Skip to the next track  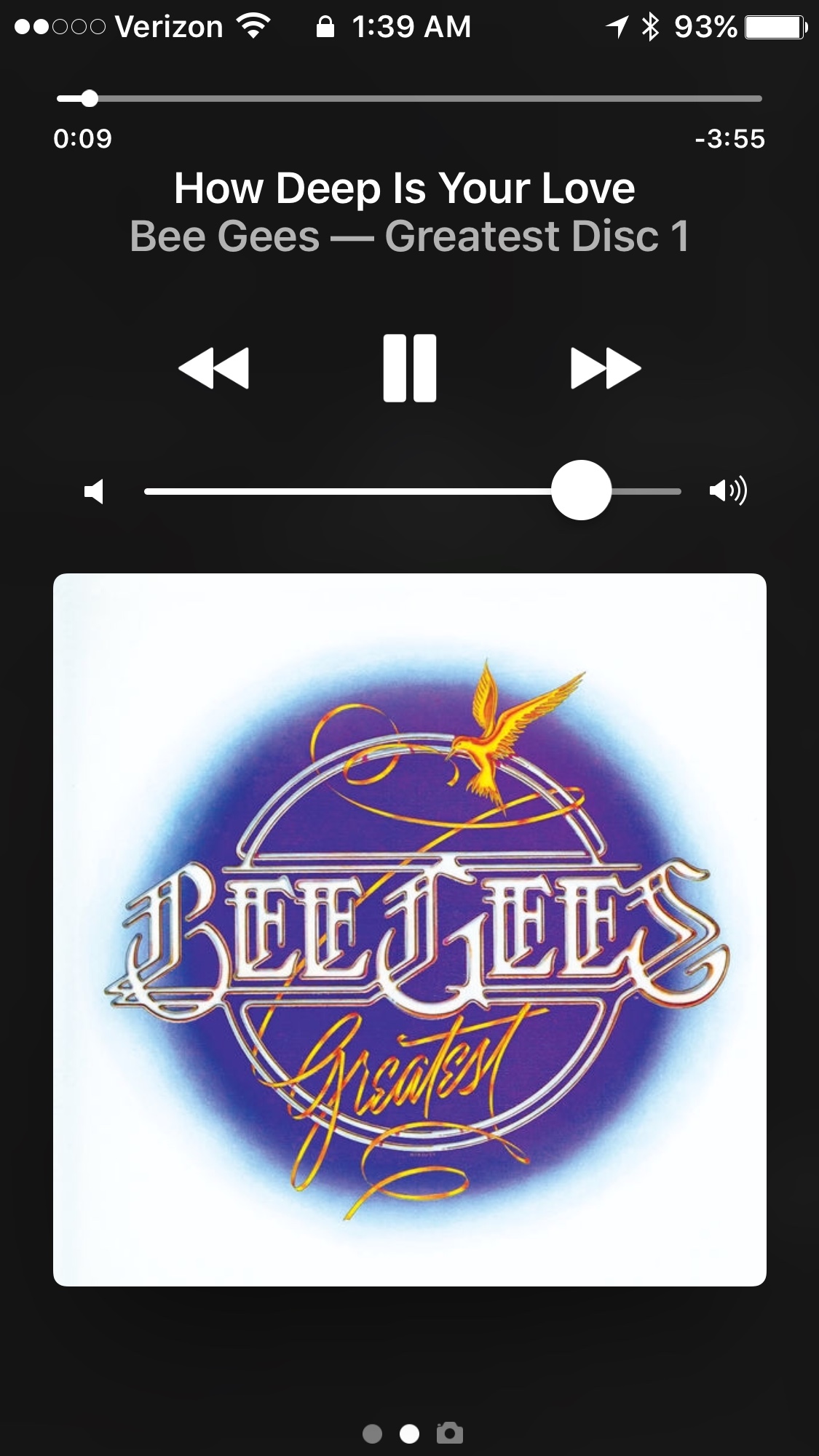[x=606, y=368]
